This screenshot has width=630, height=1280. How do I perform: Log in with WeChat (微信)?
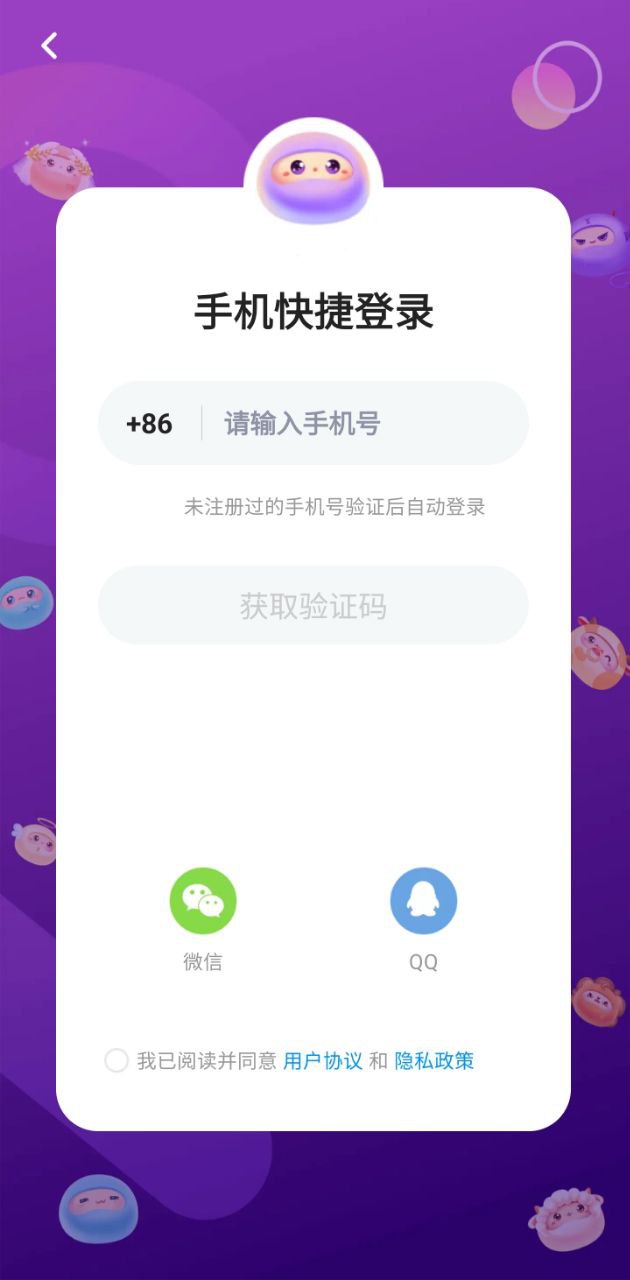point(203,901)
